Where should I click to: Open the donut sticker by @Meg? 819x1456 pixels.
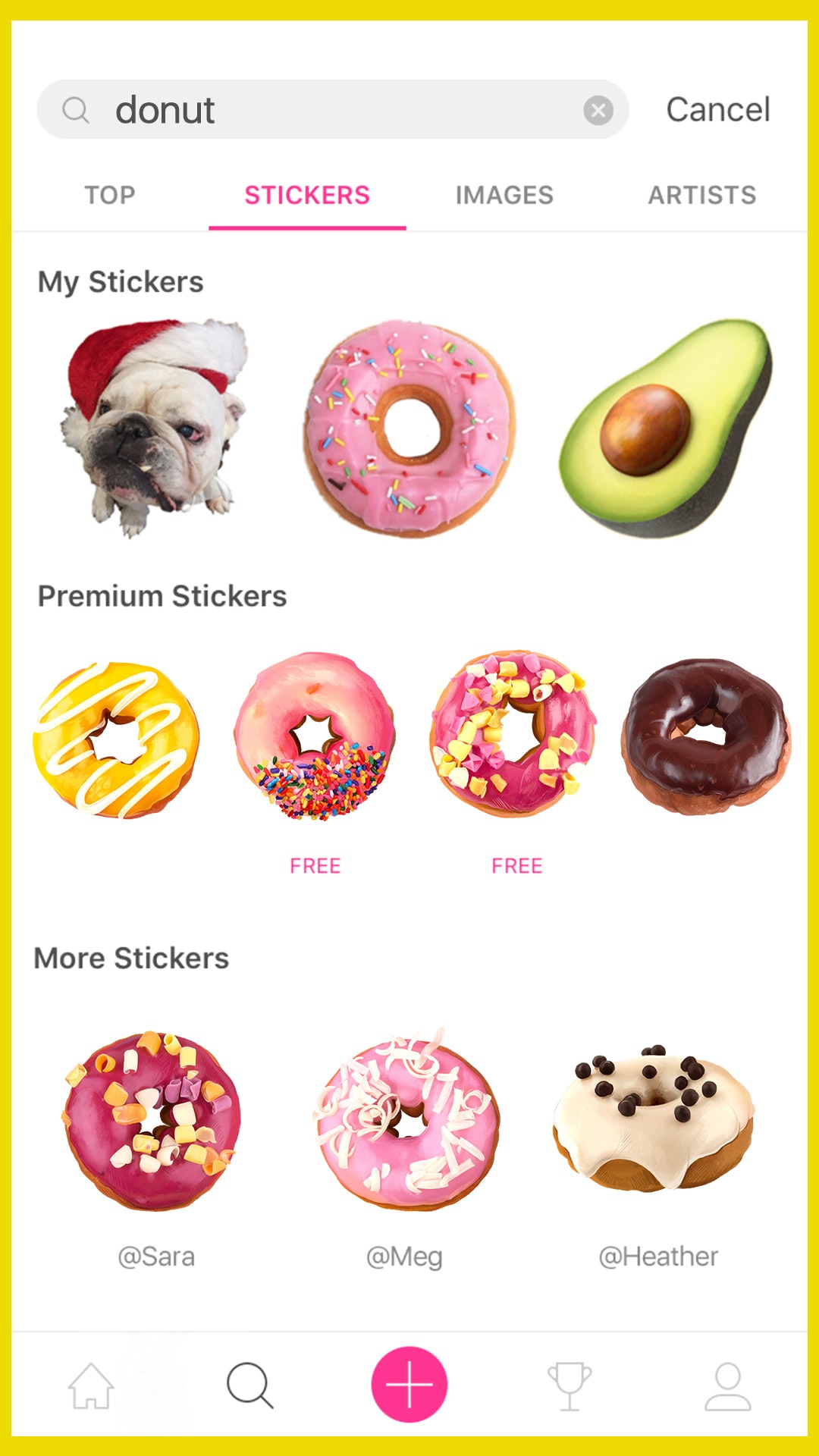tap(407, 1121)
